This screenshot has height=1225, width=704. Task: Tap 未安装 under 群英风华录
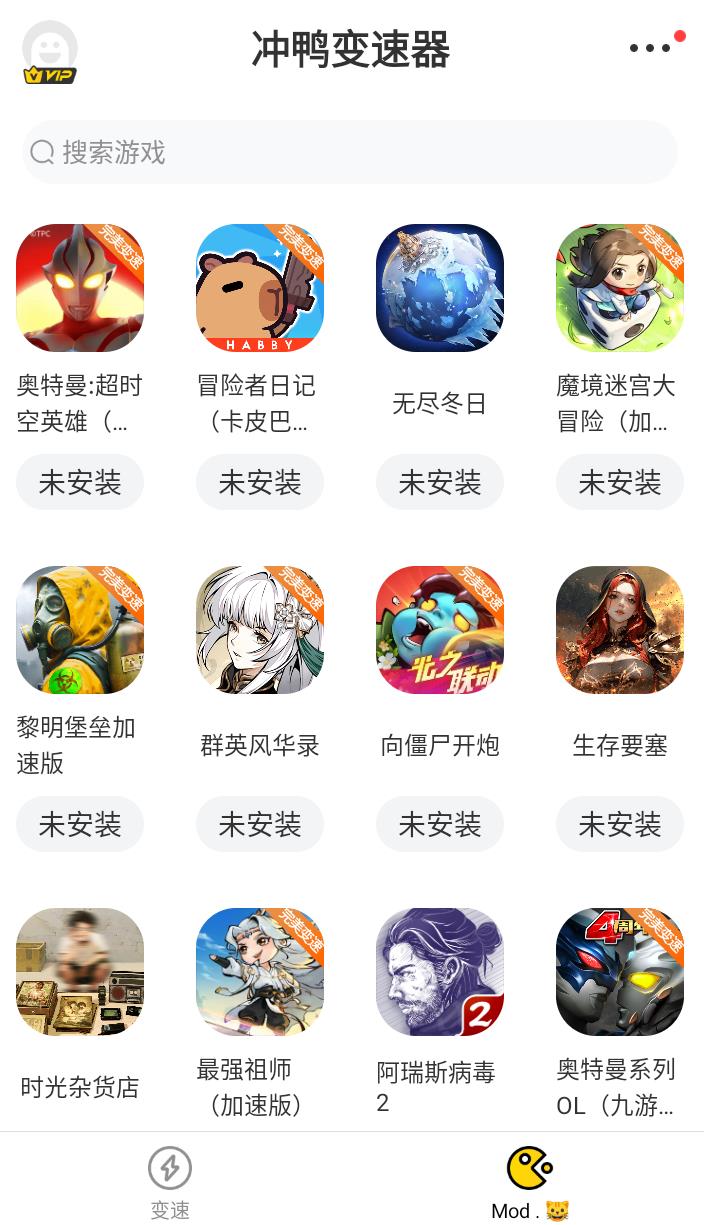260,825
